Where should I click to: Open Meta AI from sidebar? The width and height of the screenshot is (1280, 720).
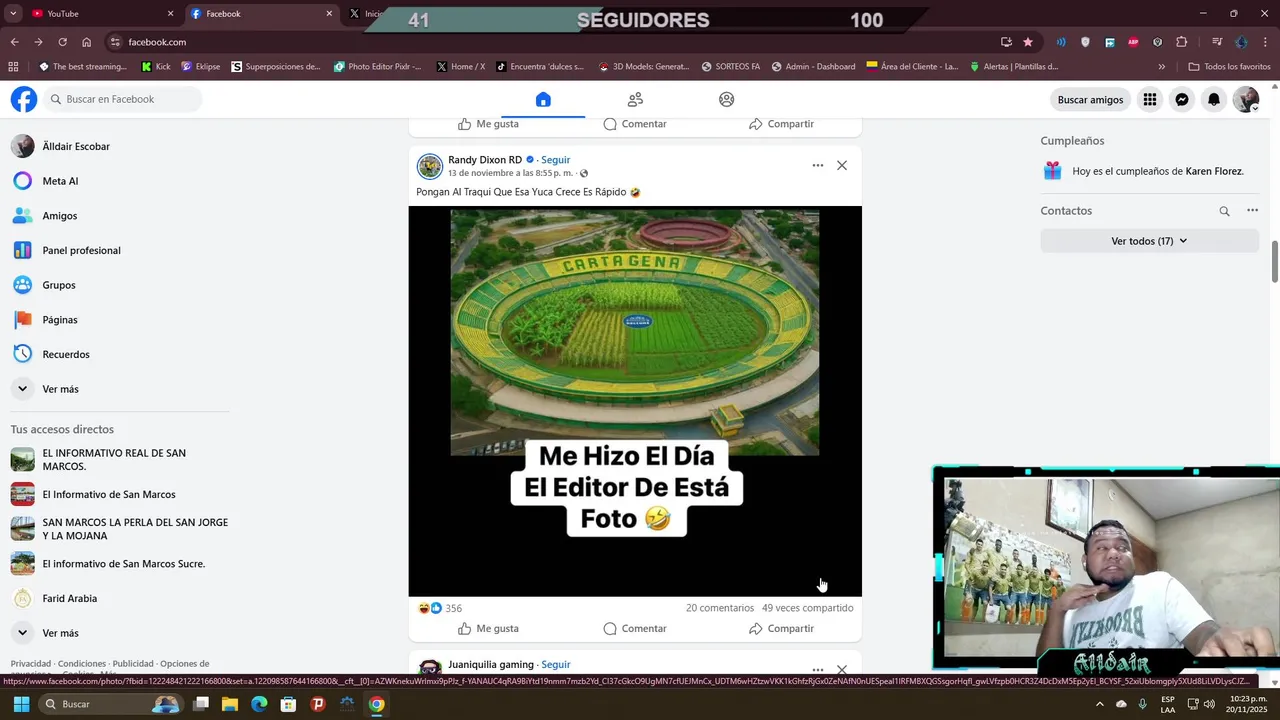pyautogui.click(x=60, y=181)
